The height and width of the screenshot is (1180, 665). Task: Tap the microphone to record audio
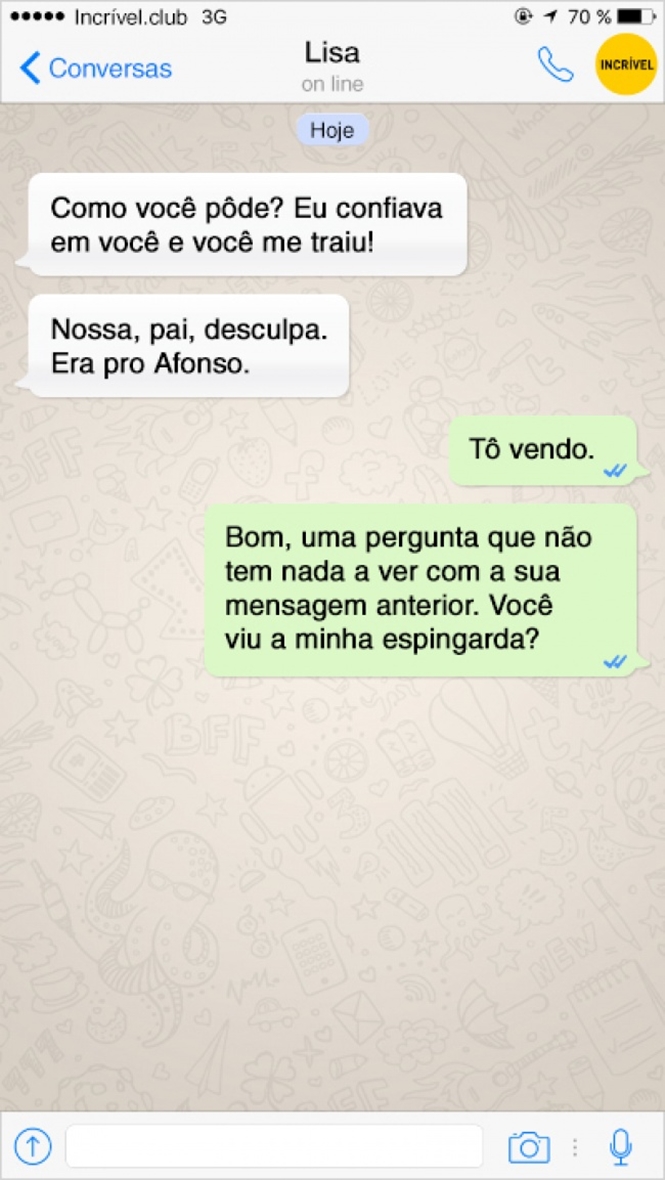pos(621,1146)
